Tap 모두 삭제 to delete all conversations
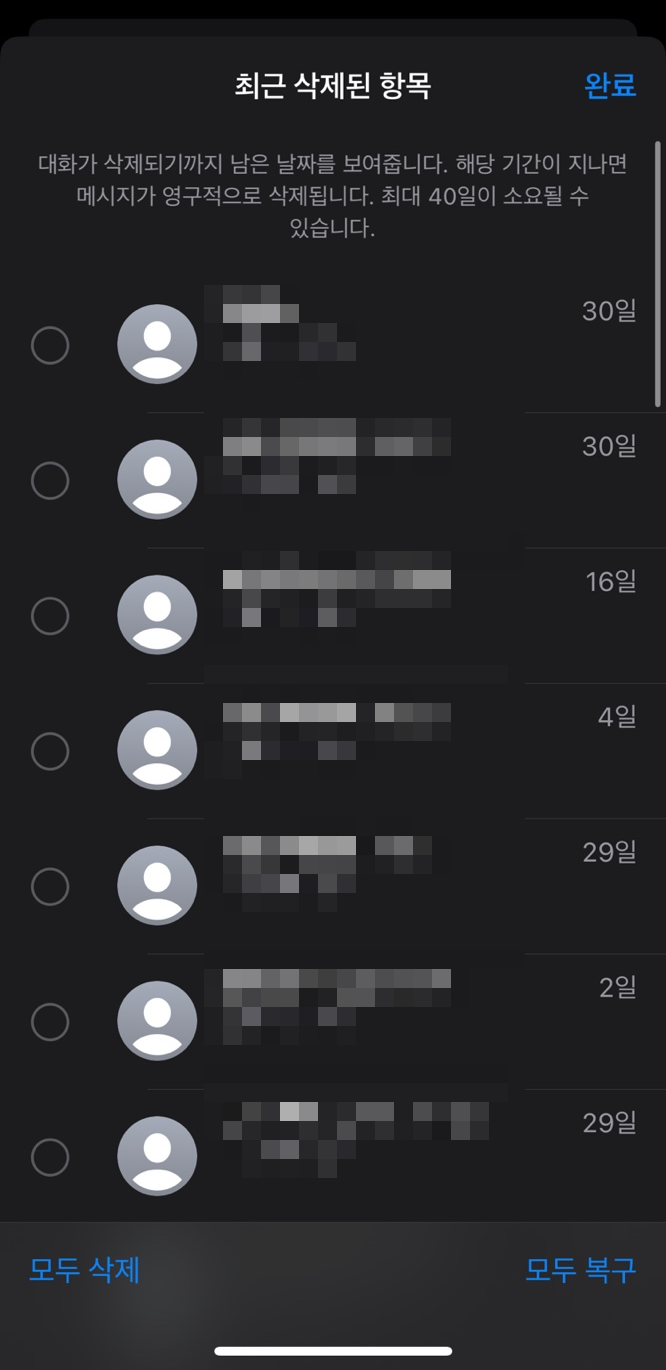666x1370 pixels. coord(85,1270)
